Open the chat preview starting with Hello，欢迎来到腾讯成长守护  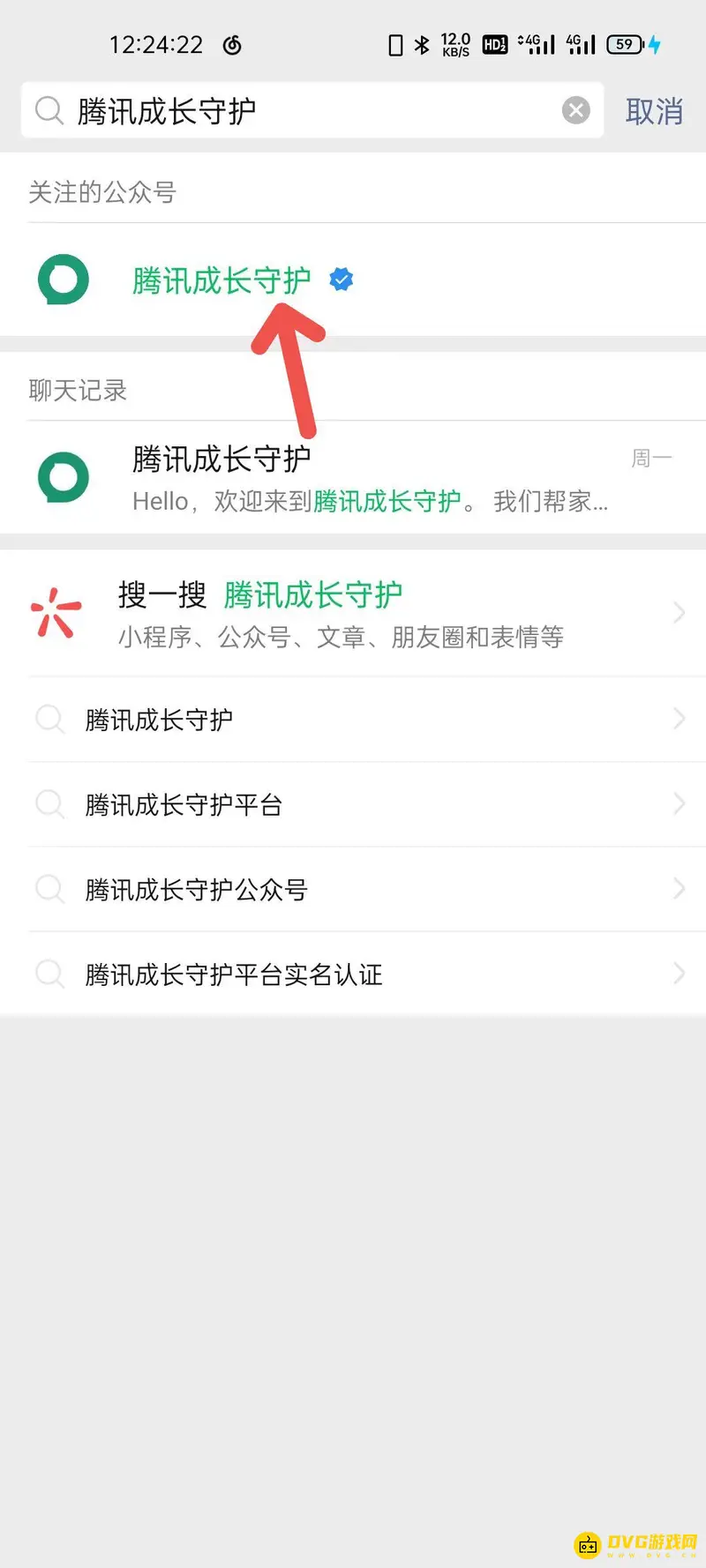(353, 501)
